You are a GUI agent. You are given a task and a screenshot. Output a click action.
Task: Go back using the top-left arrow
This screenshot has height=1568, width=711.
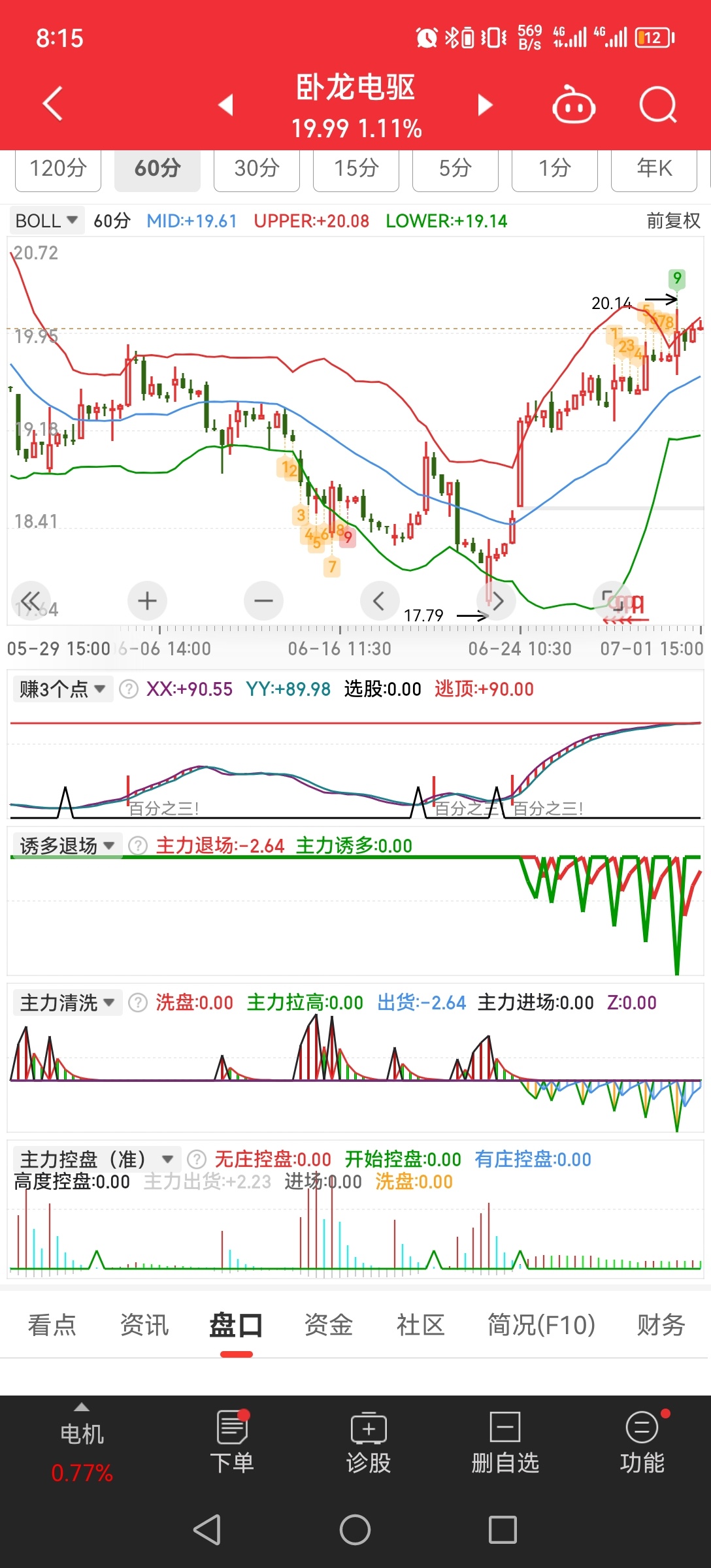tap(53, 105)
